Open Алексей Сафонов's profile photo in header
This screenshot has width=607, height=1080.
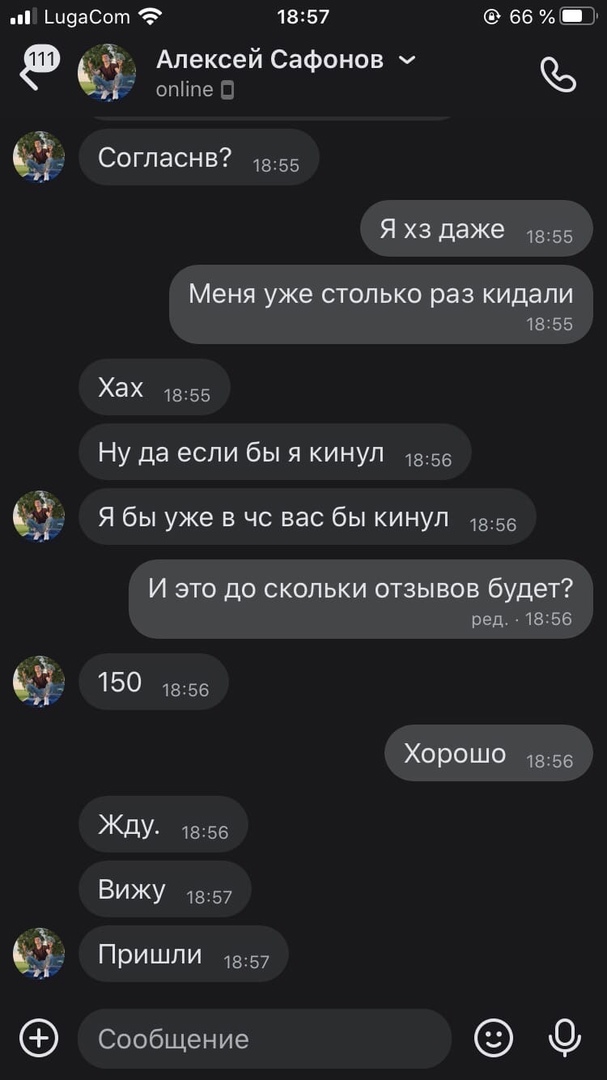[107, 74]
